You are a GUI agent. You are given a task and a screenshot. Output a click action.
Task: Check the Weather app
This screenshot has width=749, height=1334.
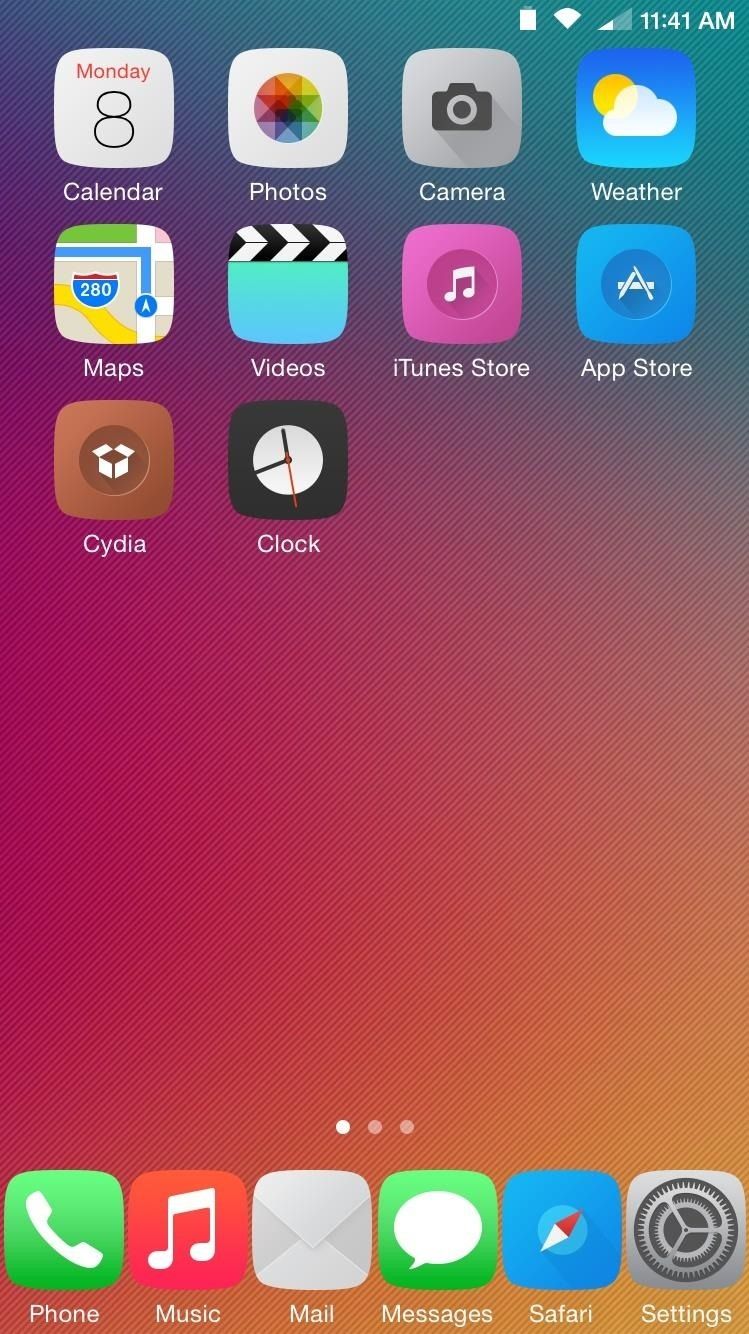(636, 108)
